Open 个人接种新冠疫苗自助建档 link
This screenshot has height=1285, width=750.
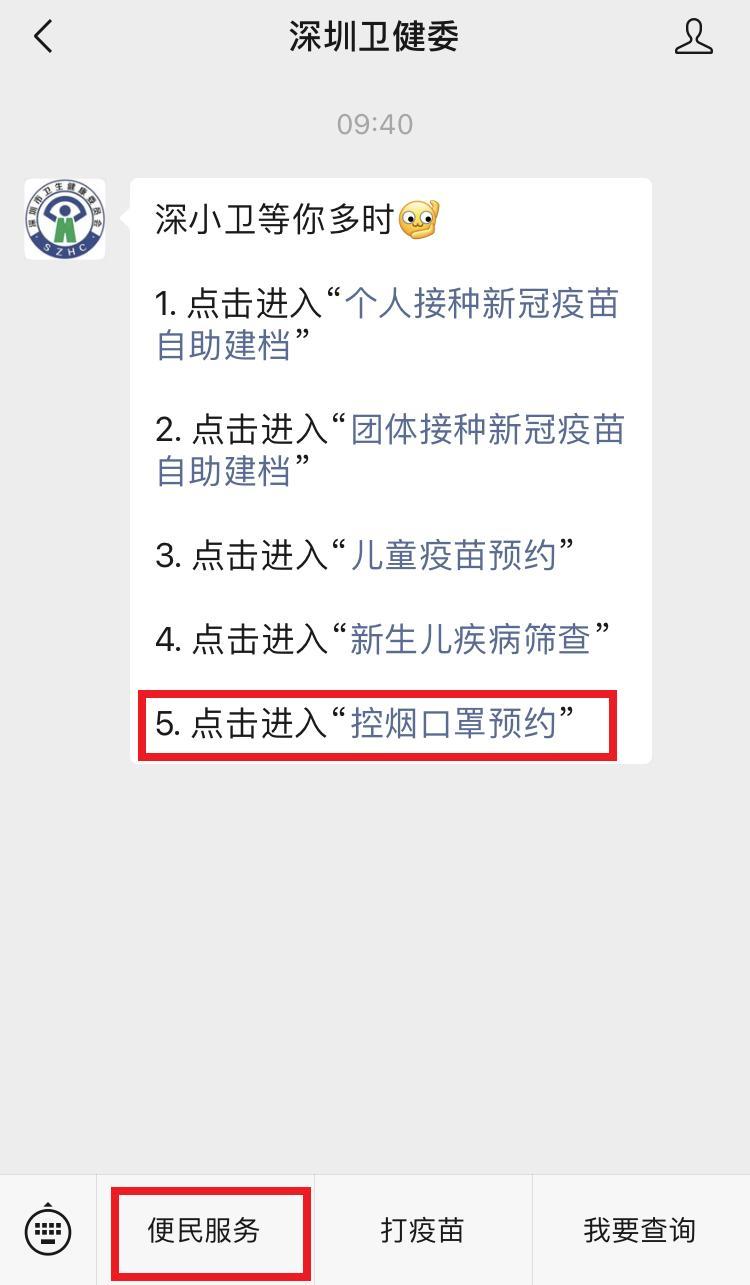[480, 304]
